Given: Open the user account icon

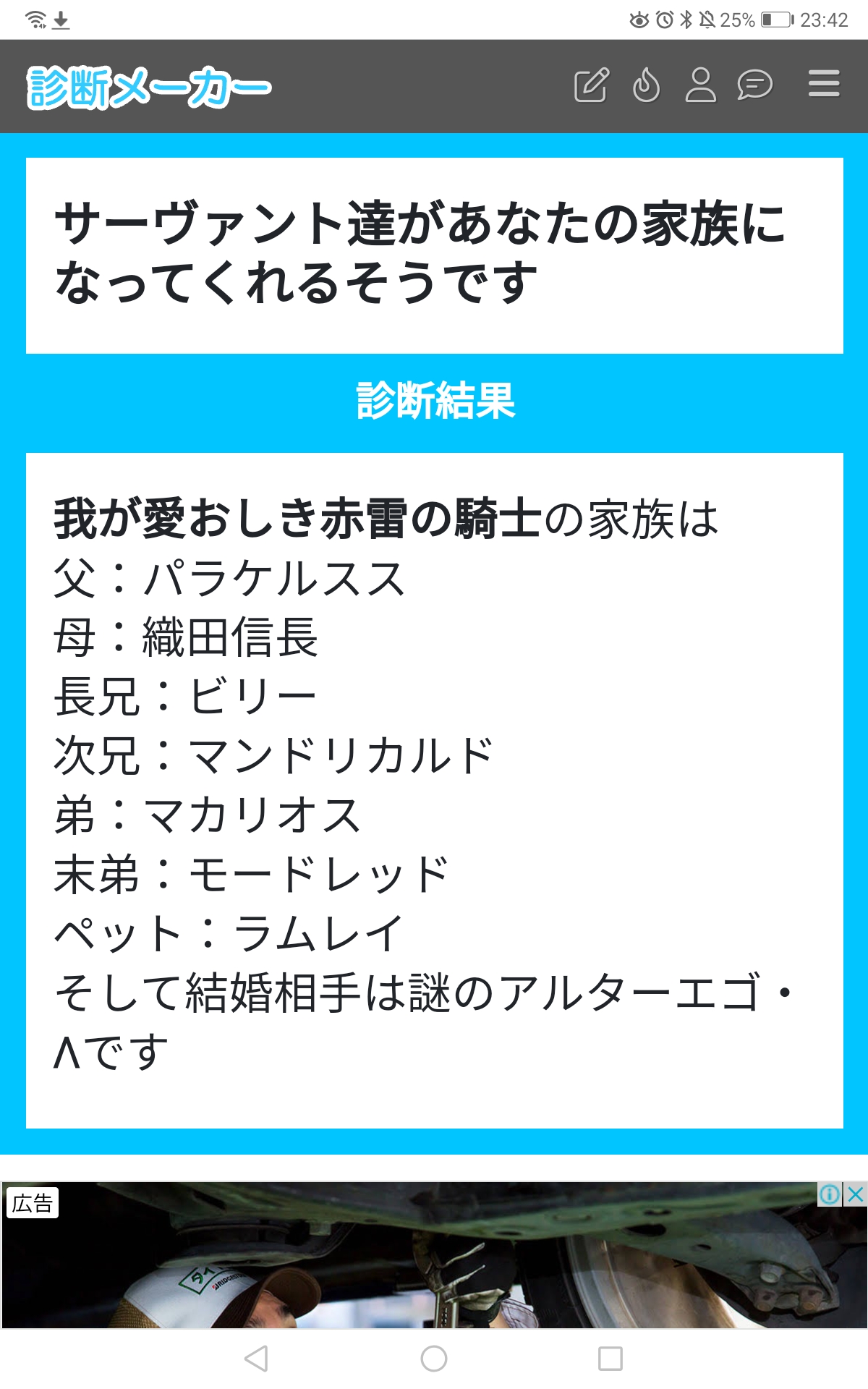Looking at the screenshot, I should pos(700,85).
